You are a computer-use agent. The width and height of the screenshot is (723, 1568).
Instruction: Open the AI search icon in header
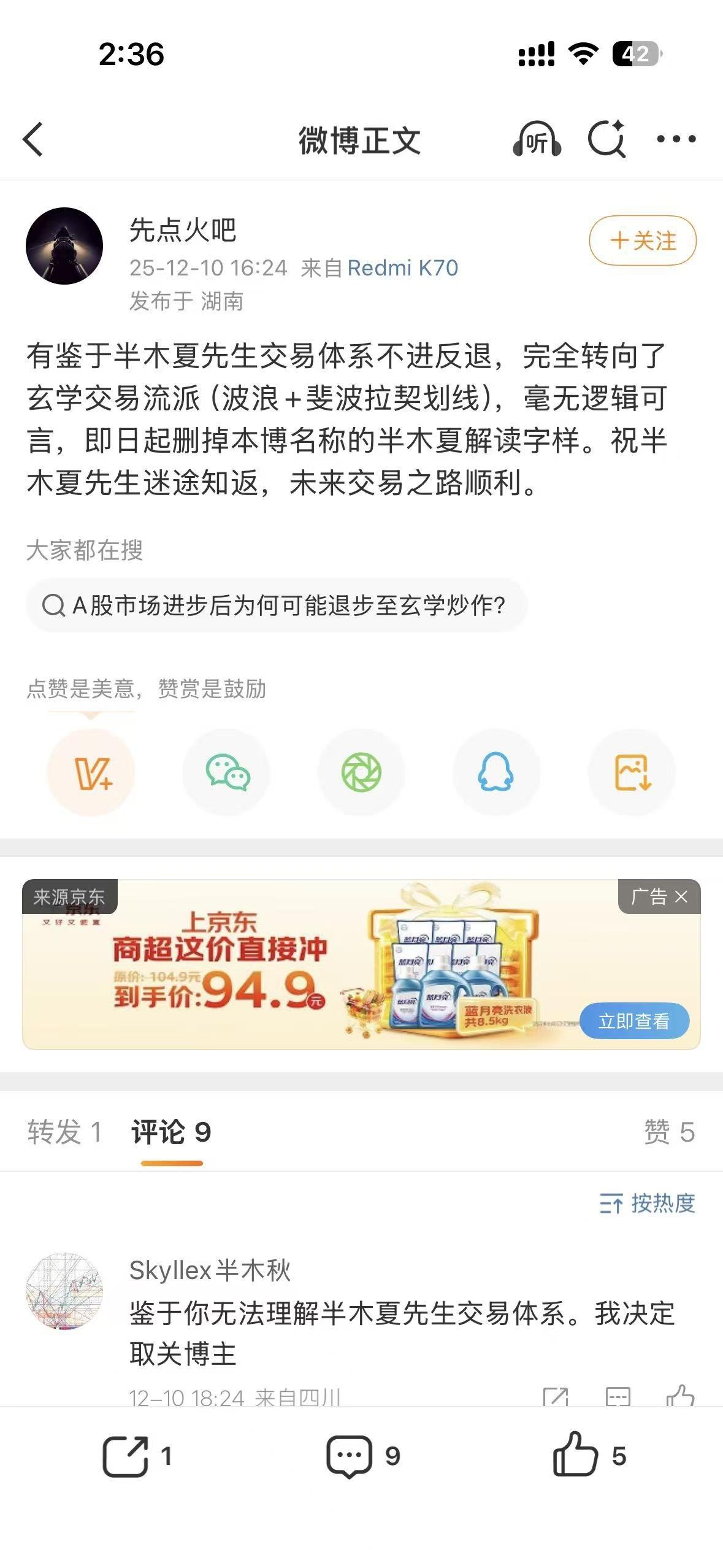(606, 139)
